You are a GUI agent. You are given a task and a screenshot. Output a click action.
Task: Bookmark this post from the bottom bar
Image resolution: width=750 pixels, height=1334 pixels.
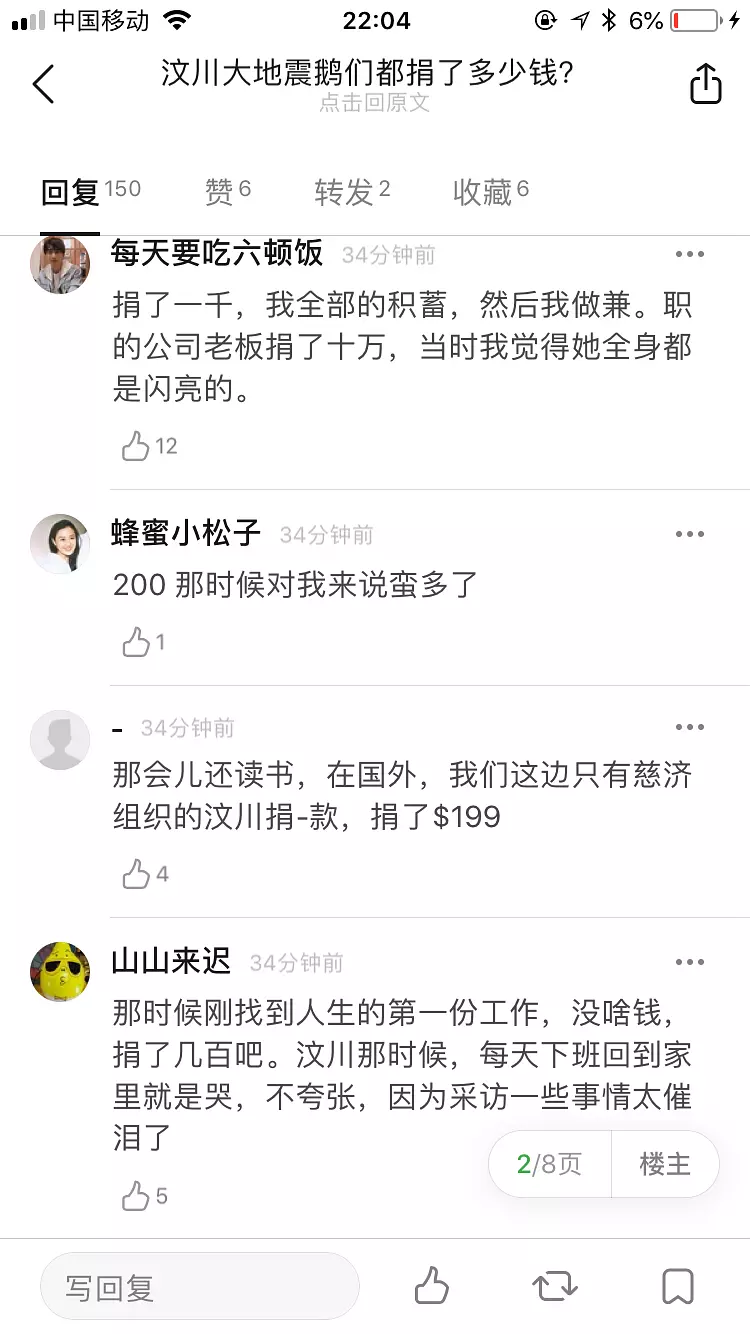point(678,1286)
